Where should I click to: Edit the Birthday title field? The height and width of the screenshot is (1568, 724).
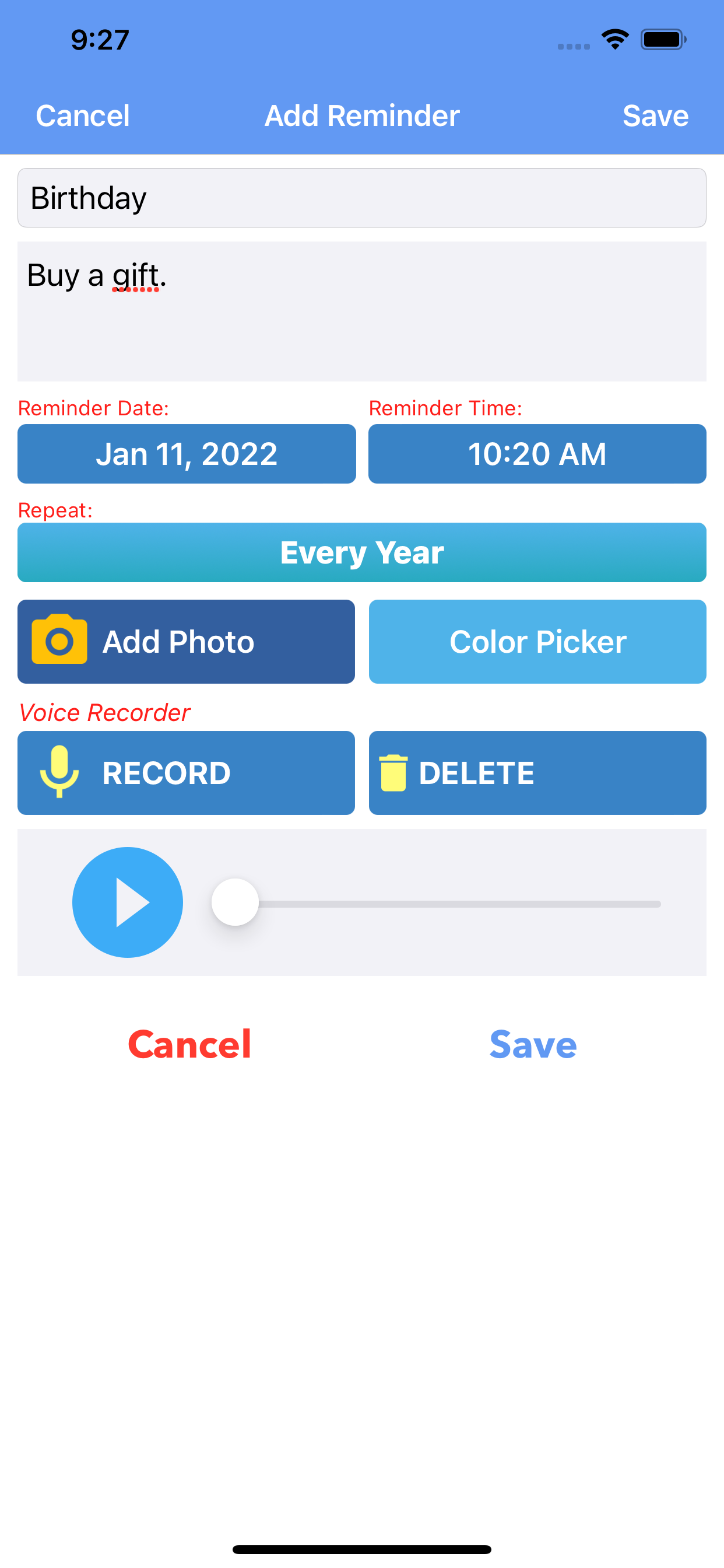pos(361,197)
